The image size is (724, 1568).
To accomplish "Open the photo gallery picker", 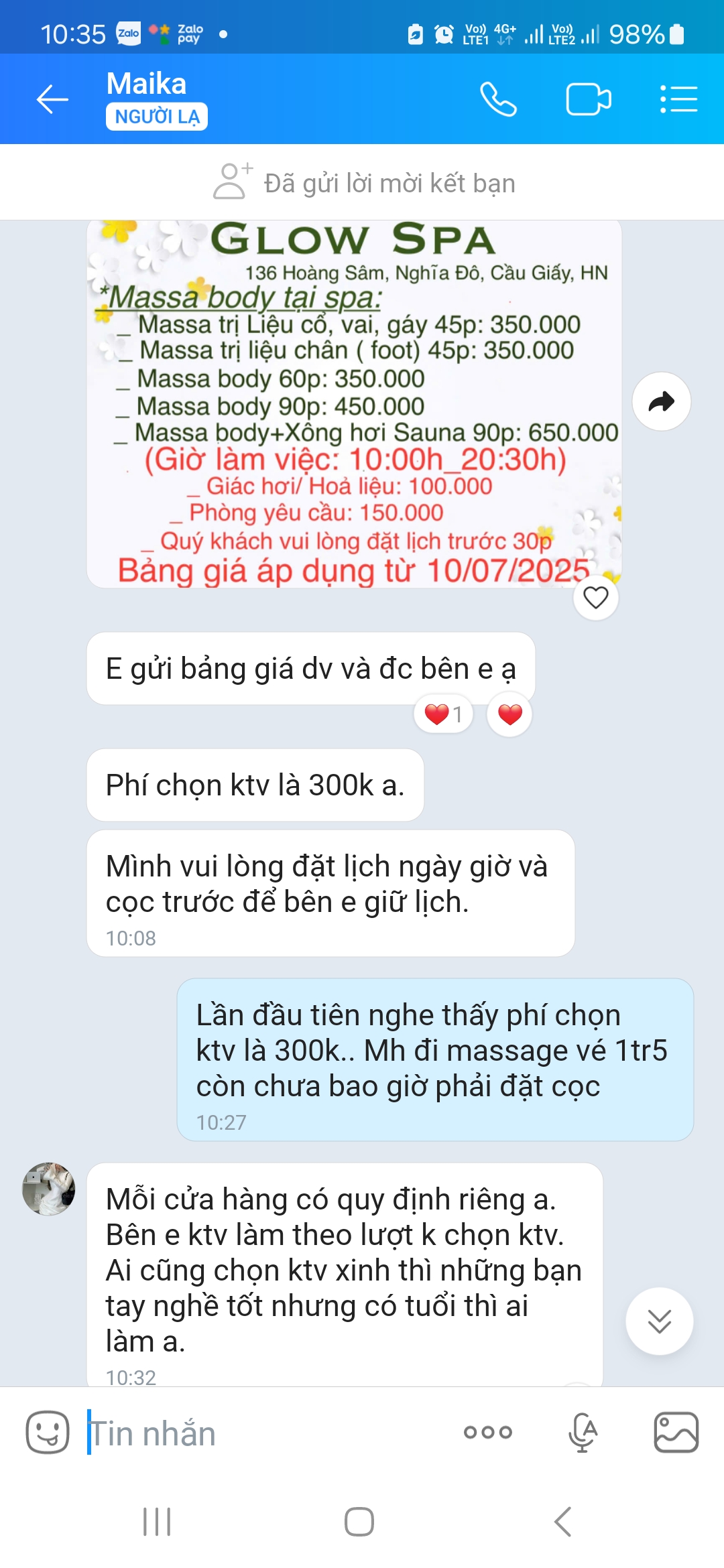I will 676,1432.
